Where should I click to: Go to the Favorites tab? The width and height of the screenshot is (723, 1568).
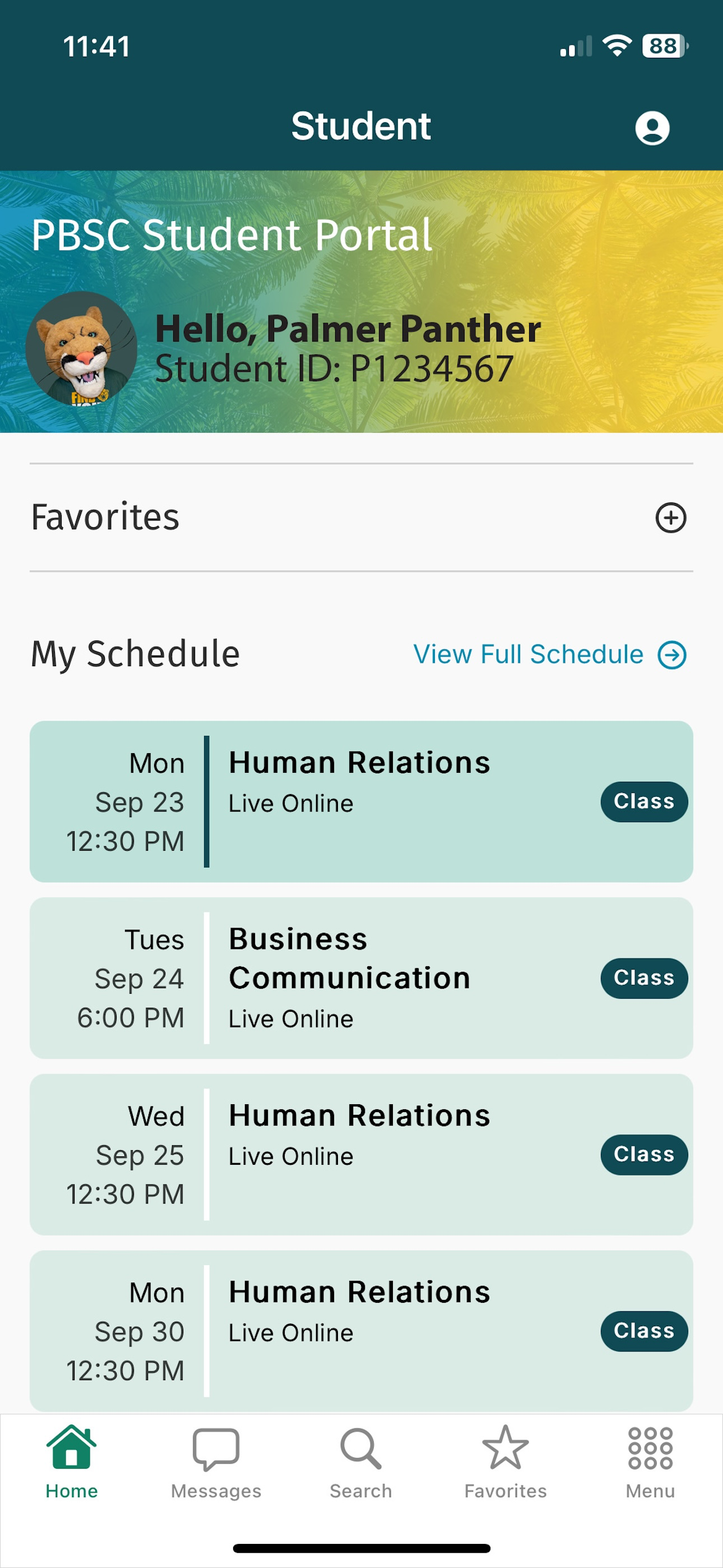[505, 1463]
